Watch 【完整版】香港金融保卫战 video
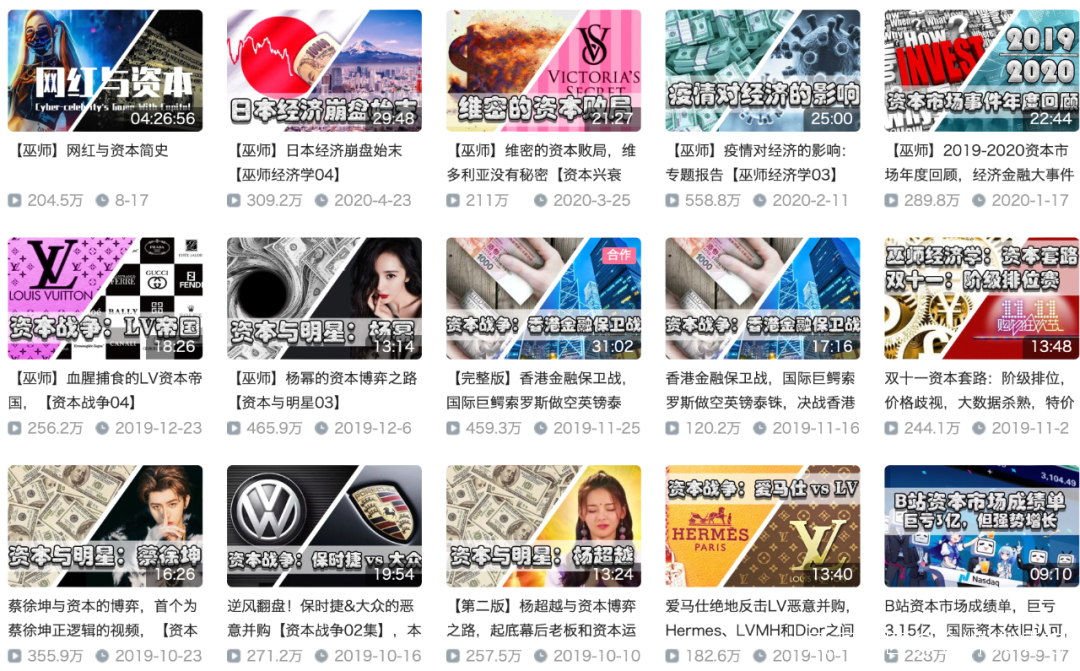 pyautogui.click(x=543, y=298)
